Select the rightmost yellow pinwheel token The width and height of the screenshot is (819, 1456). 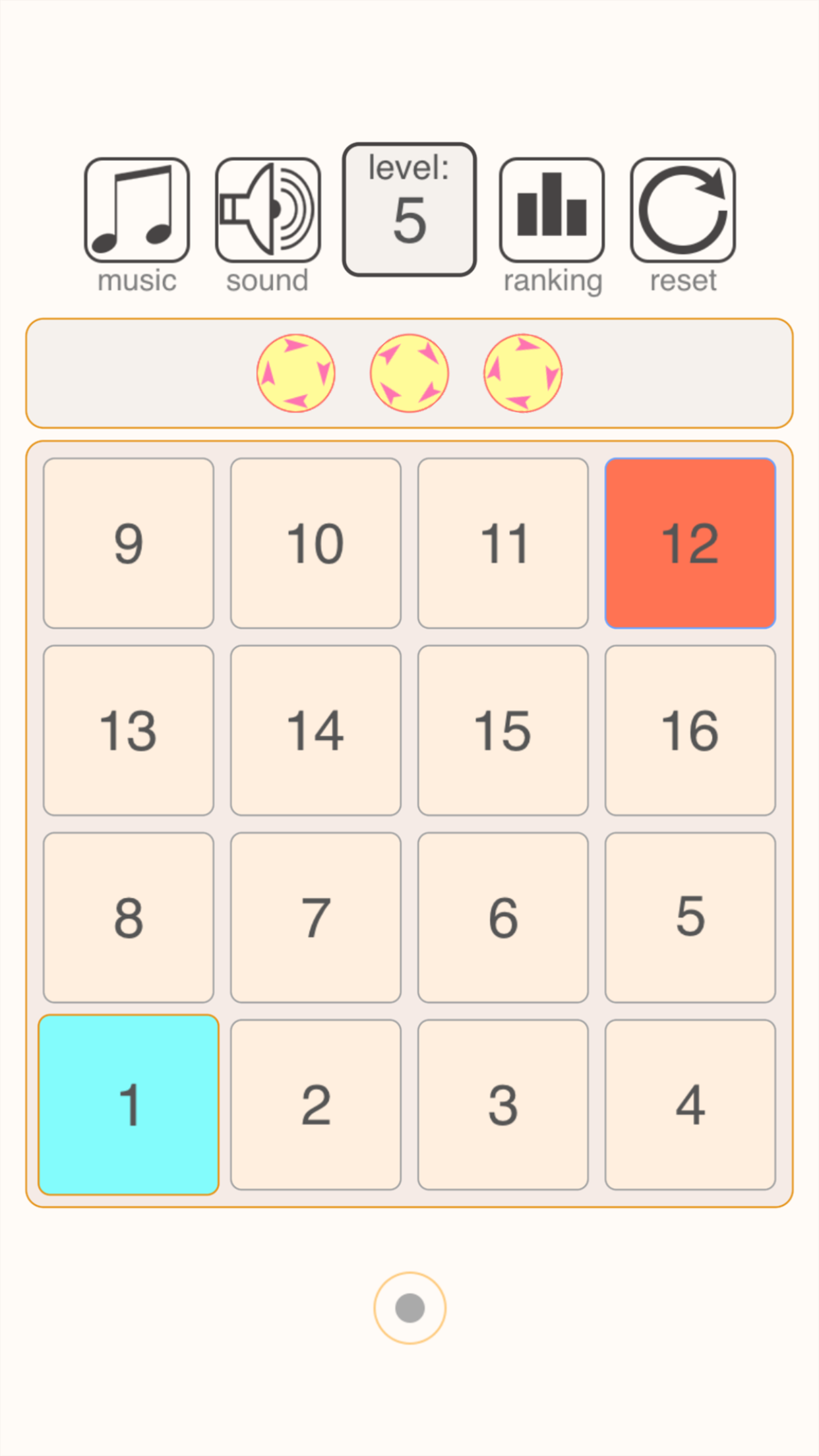(x=522, y=373)
